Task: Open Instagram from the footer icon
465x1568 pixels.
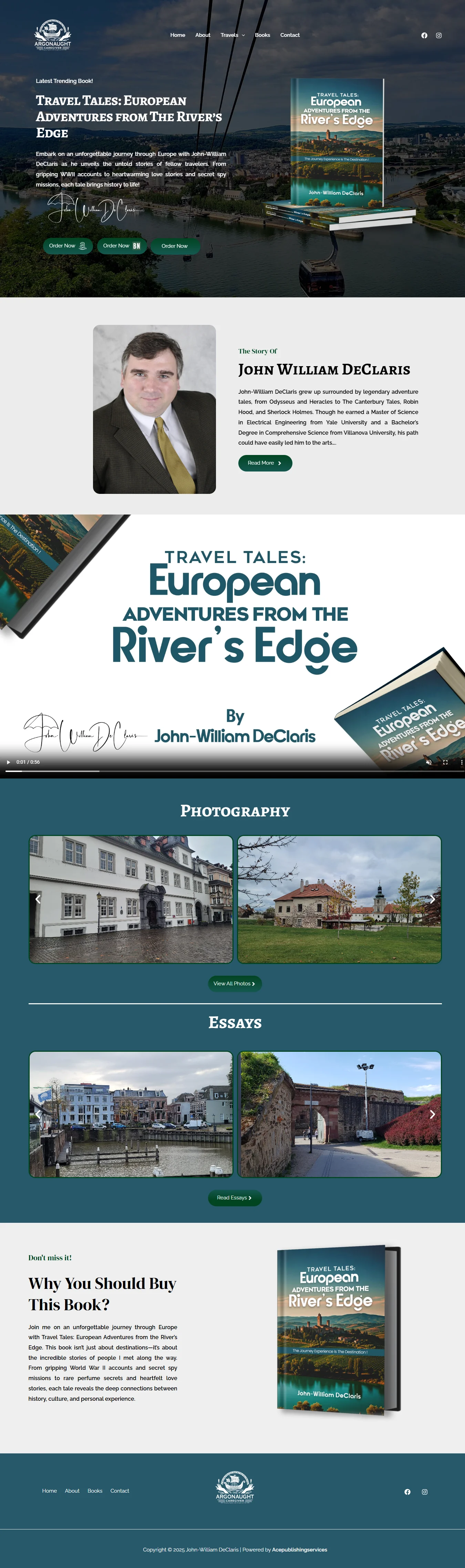Action: click(425, 1492)
